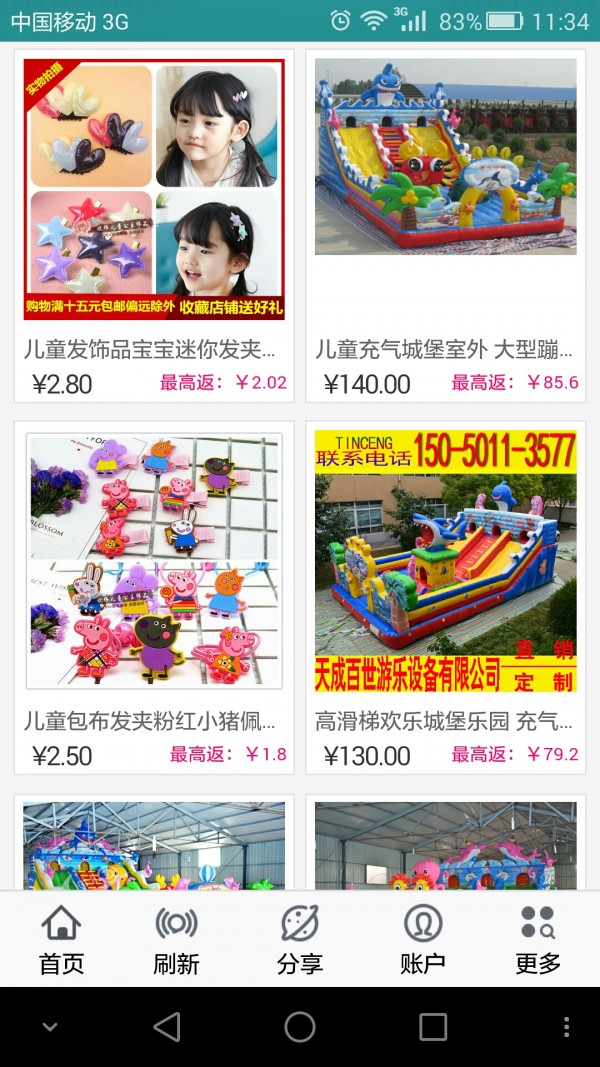Tap 刷新 to reload the page
This screenshot has width=600, height=1067.
[x=176, y=939]
